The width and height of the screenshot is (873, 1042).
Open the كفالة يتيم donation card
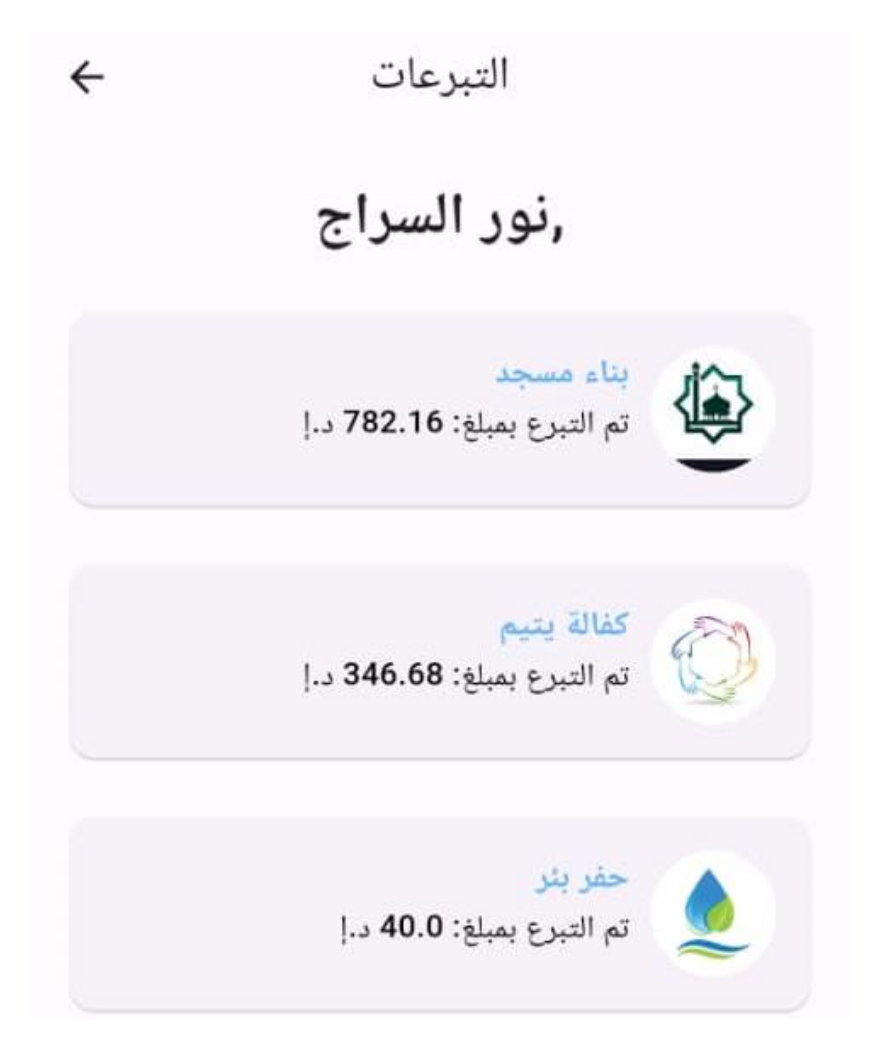440,661
